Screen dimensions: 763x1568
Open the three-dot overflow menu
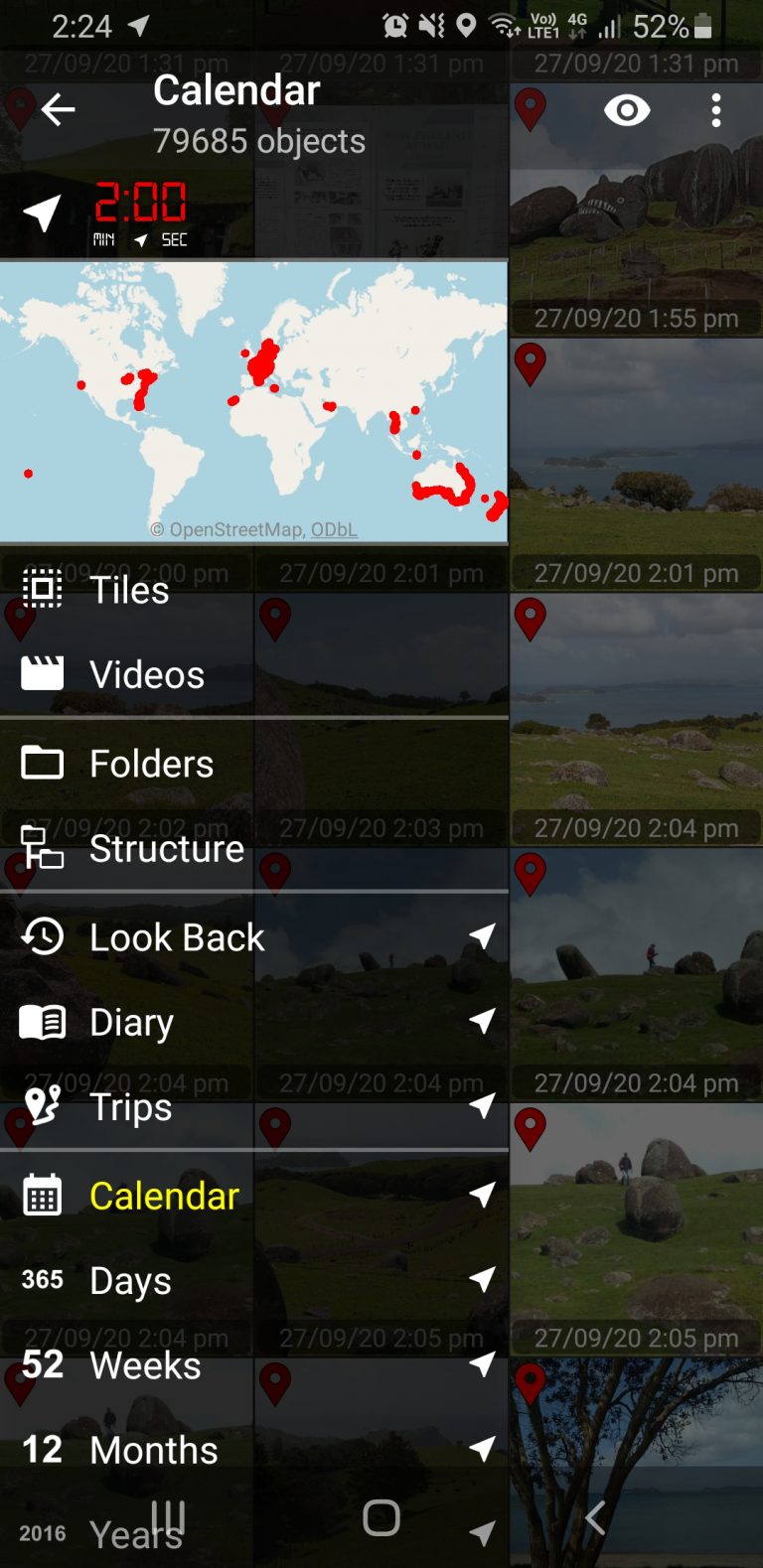click(717, 111)
